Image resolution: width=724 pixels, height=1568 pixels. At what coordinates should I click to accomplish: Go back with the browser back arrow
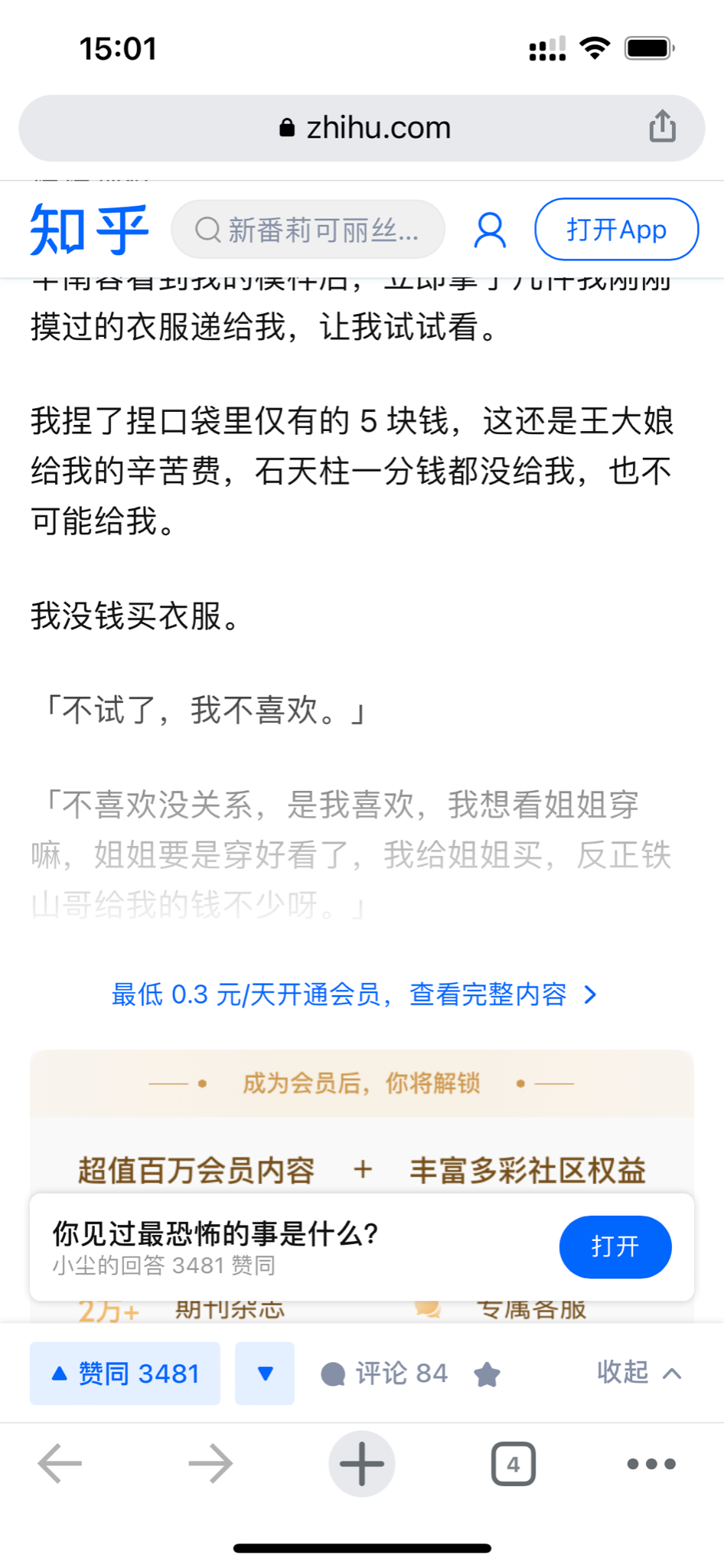tap(60, 1464)
